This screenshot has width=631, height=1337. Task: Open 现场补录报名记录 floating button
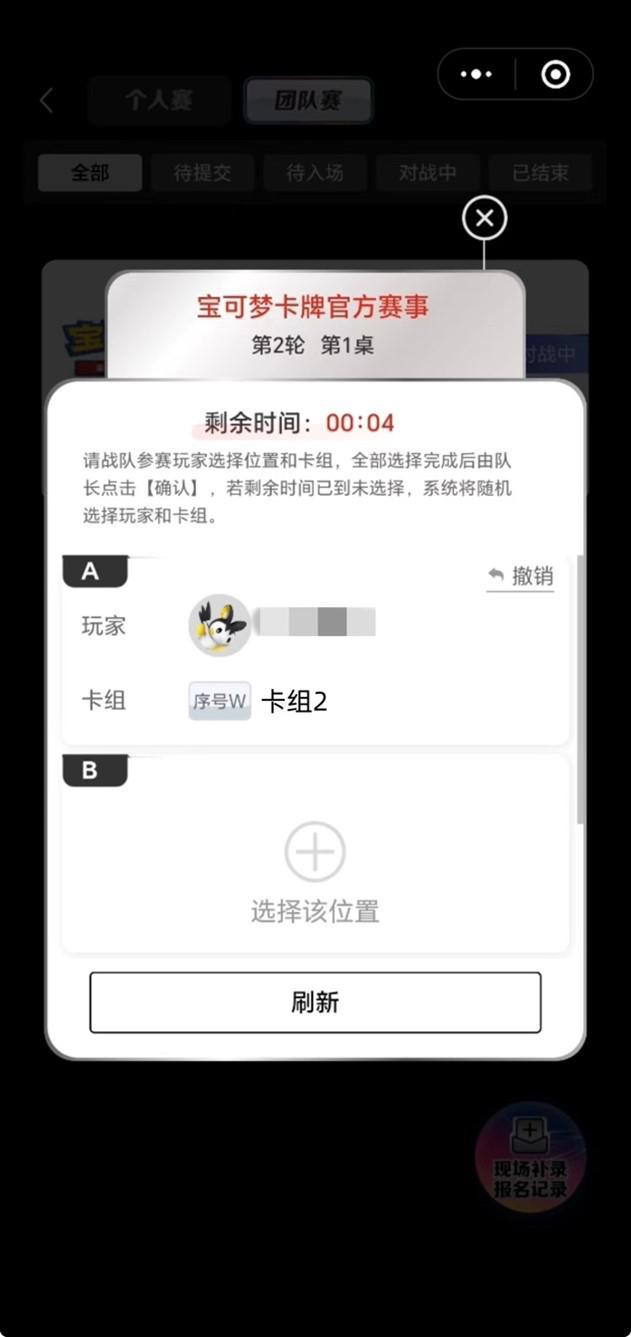click(x=530, y=1158)
